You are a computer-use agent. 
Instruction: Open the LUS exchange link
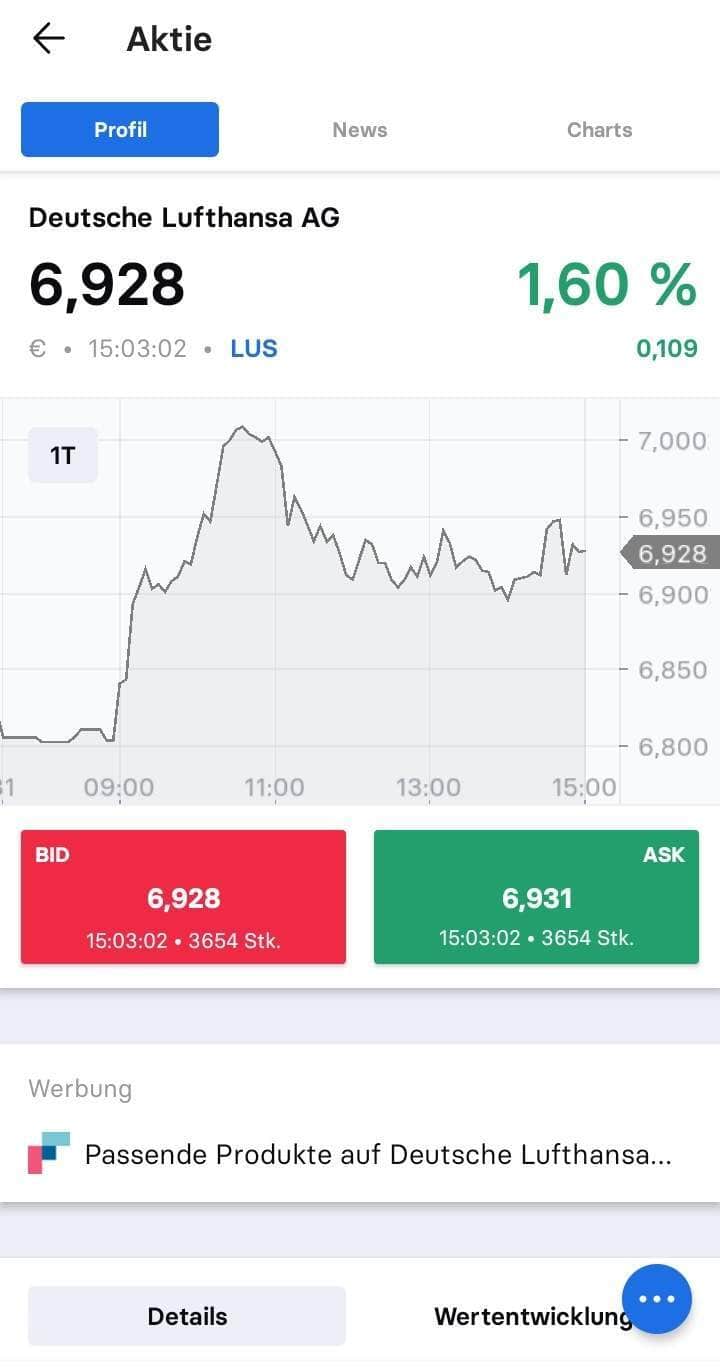pyautogui.click(x=254, y=349)
